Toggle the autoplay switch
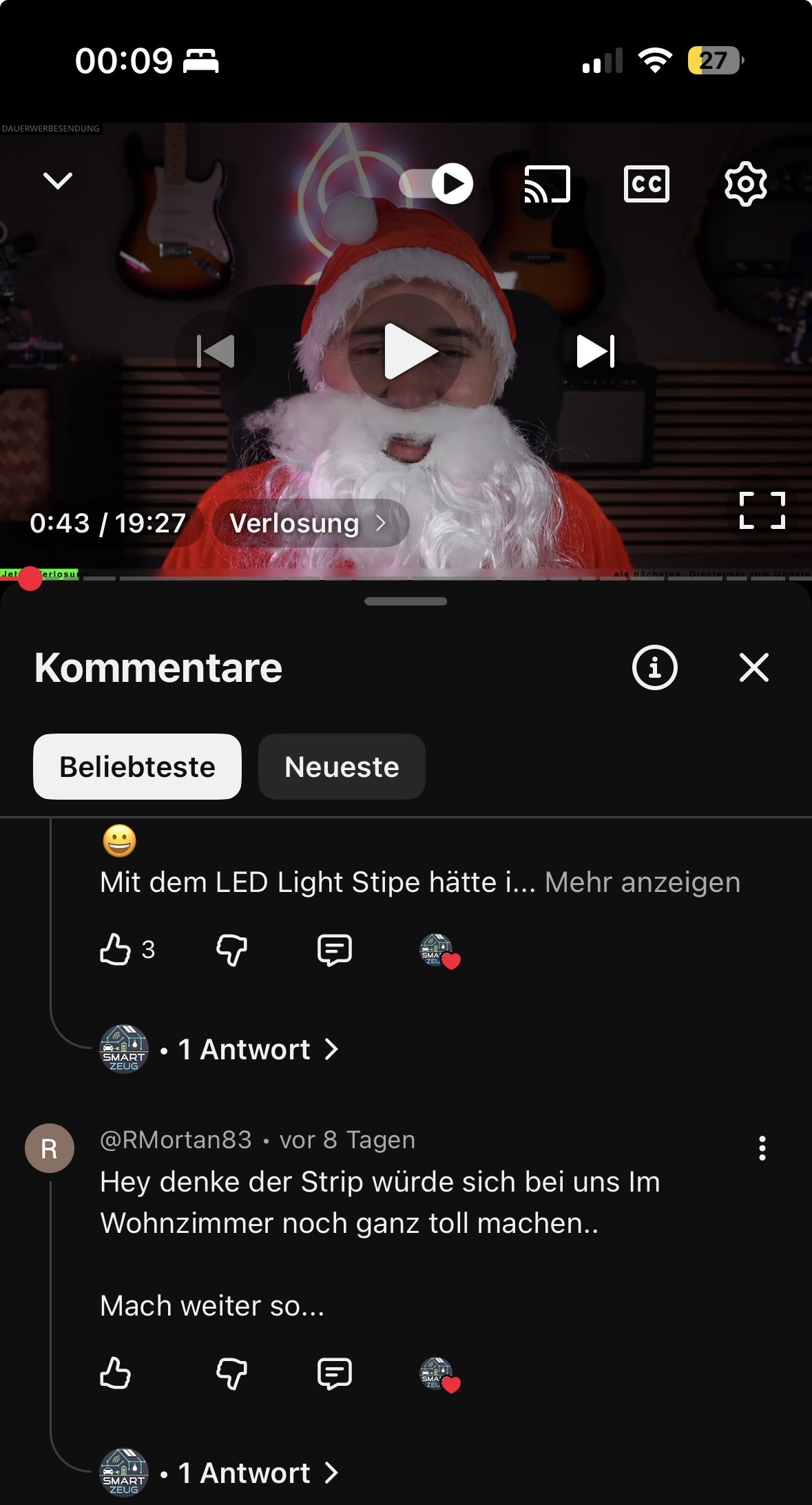 [x=437, y=184]
